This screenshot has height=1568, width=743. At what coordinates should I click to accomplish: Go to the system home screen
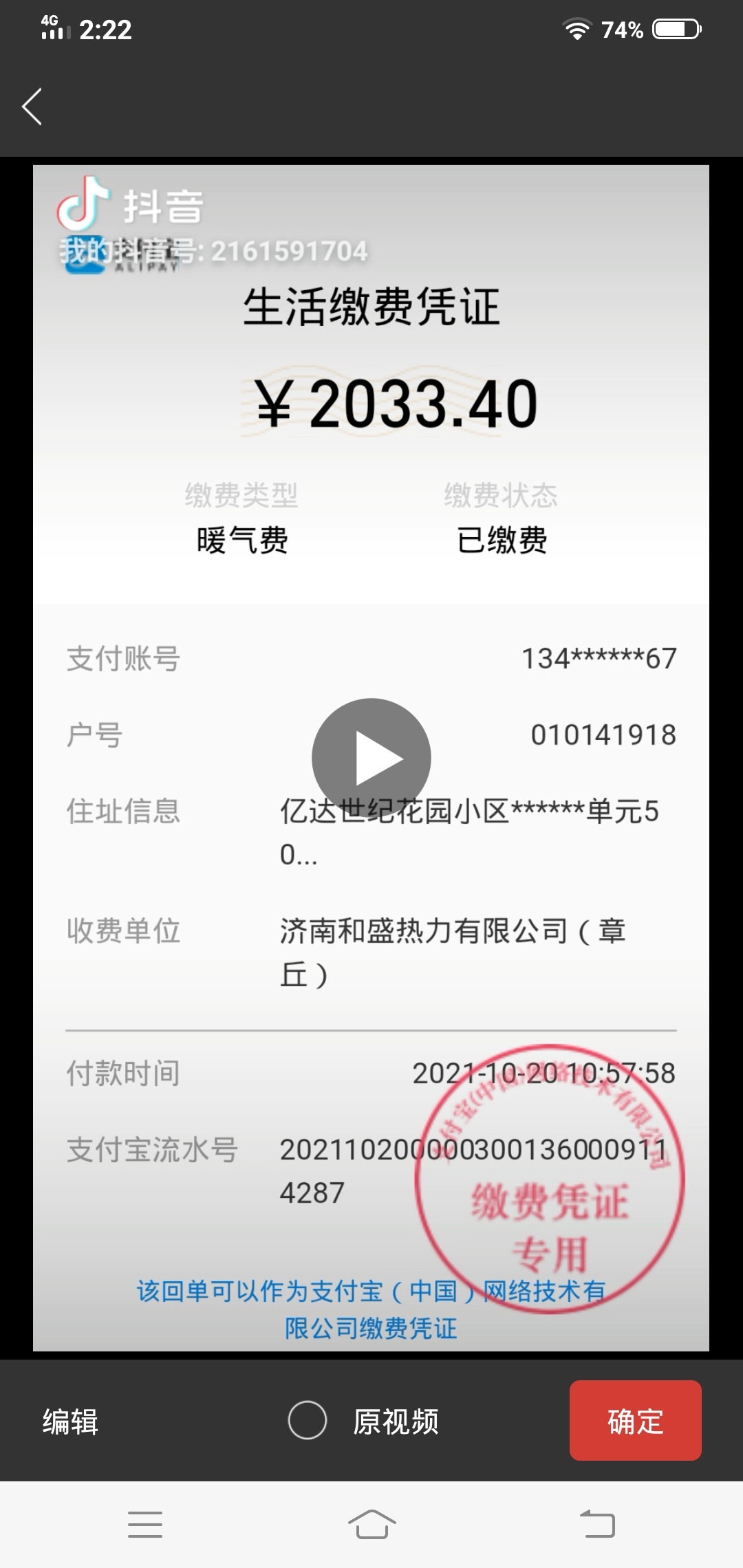point(371,1525)
